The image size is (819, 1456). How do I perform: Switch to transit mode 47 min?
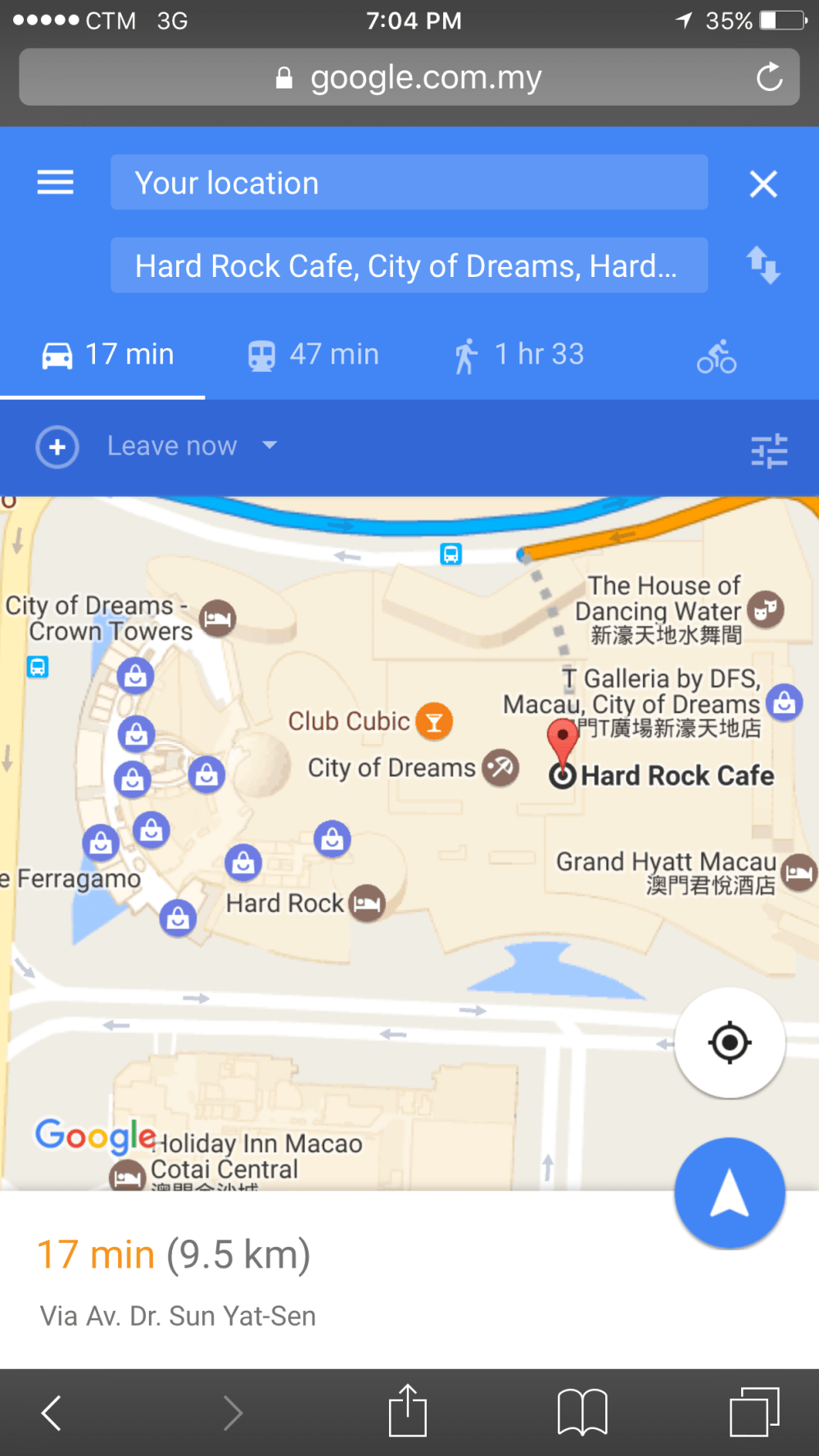pyautogui.click(x=314, y=355)
